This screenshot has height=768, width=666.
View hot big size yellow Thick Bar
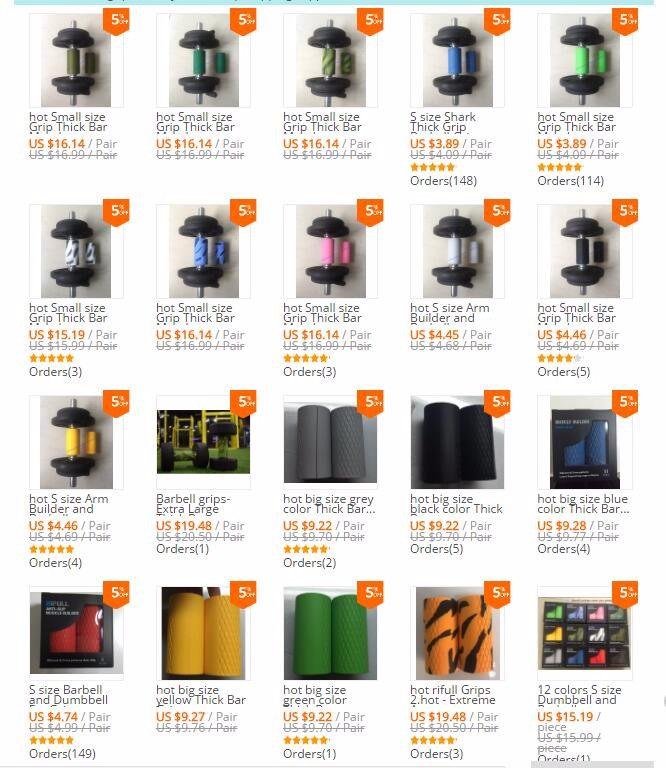(x=200, y=695)
